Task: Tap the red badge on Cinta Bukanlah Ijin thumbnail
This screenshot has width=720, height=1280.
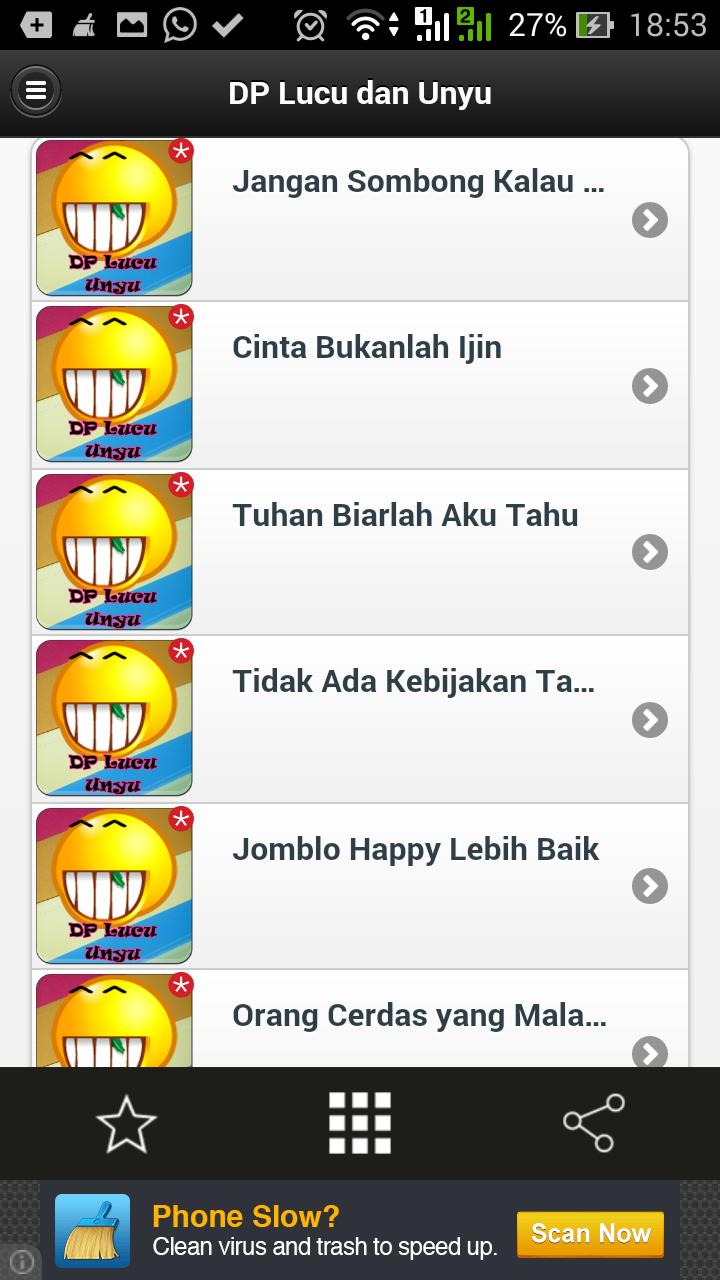Action: pos(181,318)
